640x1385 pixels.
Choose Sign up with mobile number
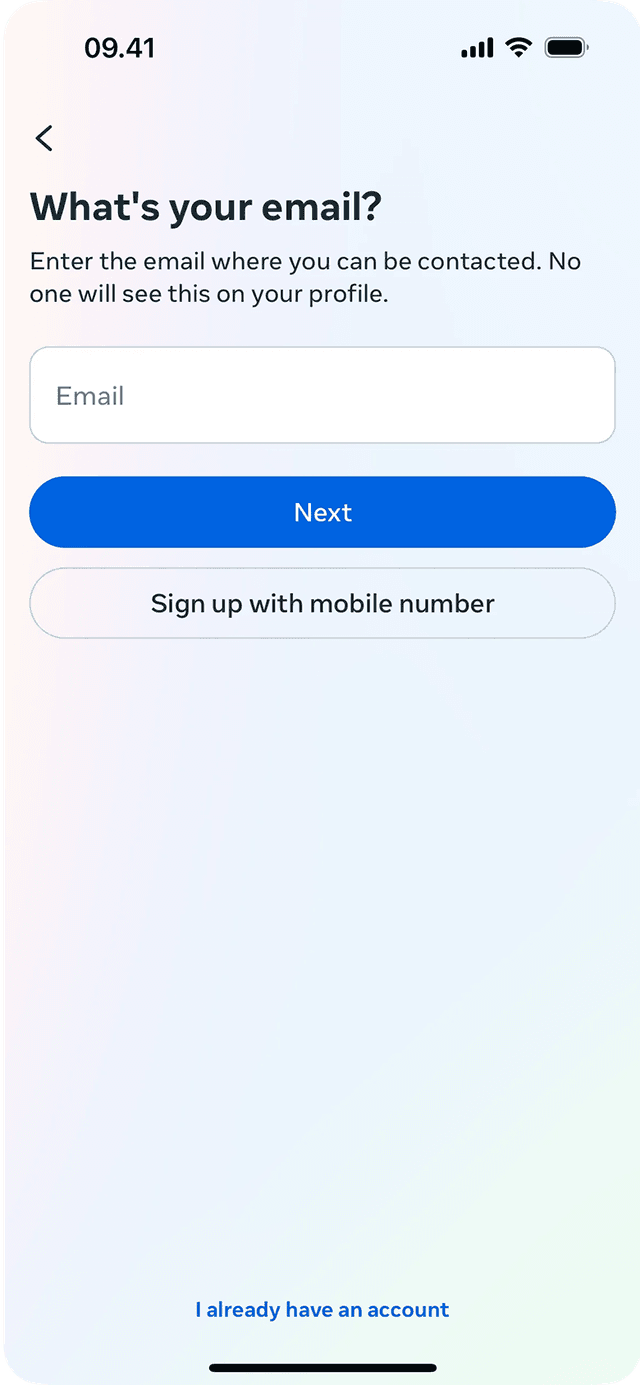point(322,603)
